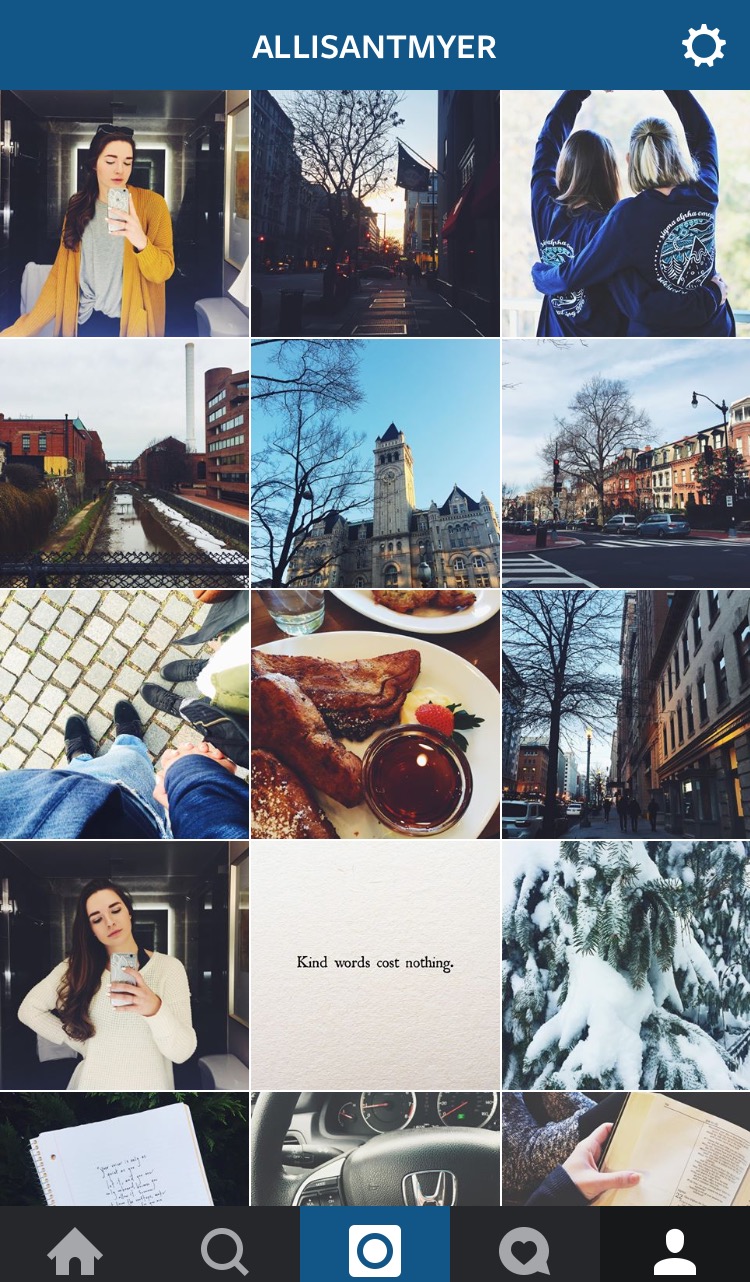This screenshot has width=750, height=1282.
Task: Open the yellow cardigan mirror selfie
Action: pyautogui.click(x=124, y=213)
